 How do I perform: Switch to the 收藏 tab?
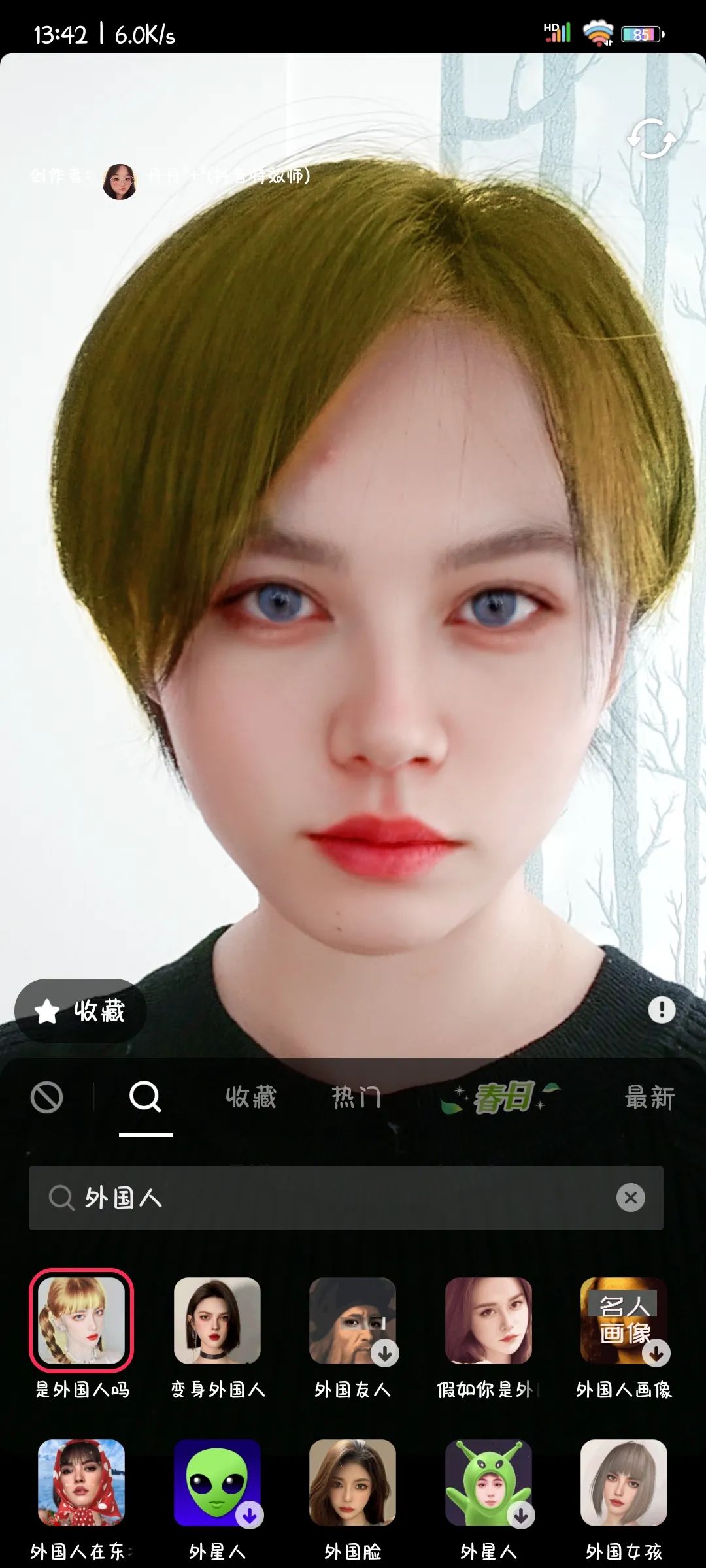pyautogui.click(x=251, y=1098)
